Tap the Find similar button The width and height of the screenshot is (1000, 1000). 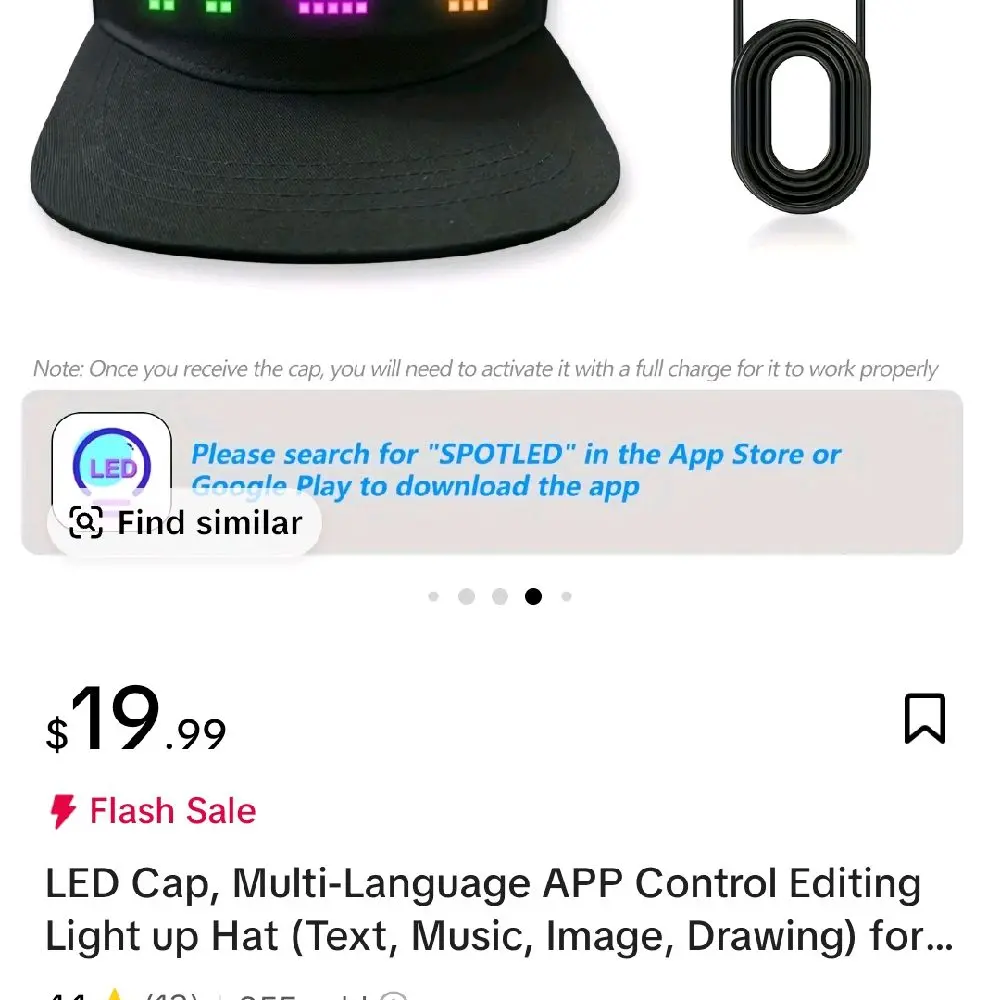click(185, 523)
